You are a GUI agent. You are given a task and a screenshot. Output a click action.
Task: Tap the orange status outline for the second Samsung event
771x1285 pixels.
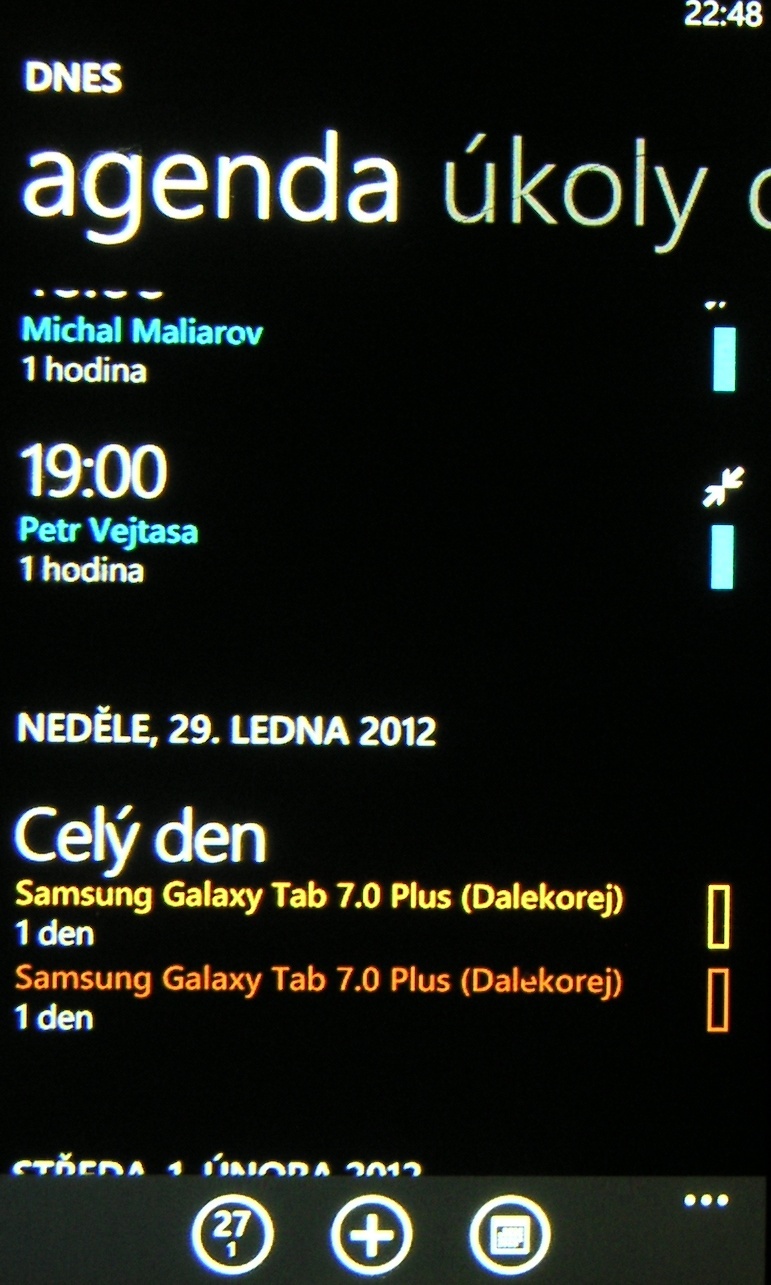click(718, 997)
